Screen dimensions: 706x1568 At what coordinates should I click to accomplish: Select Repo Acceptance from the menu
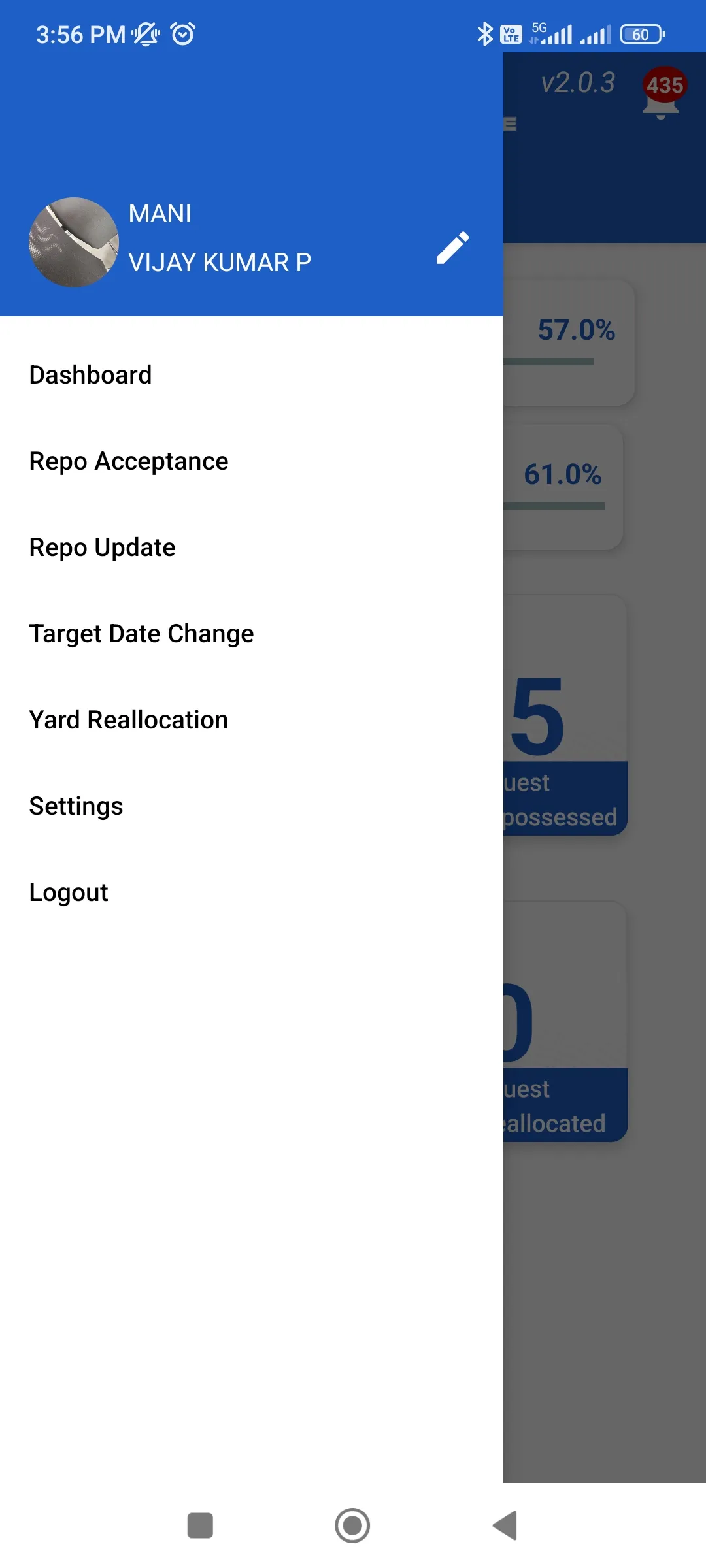click(x=129, y=461)
